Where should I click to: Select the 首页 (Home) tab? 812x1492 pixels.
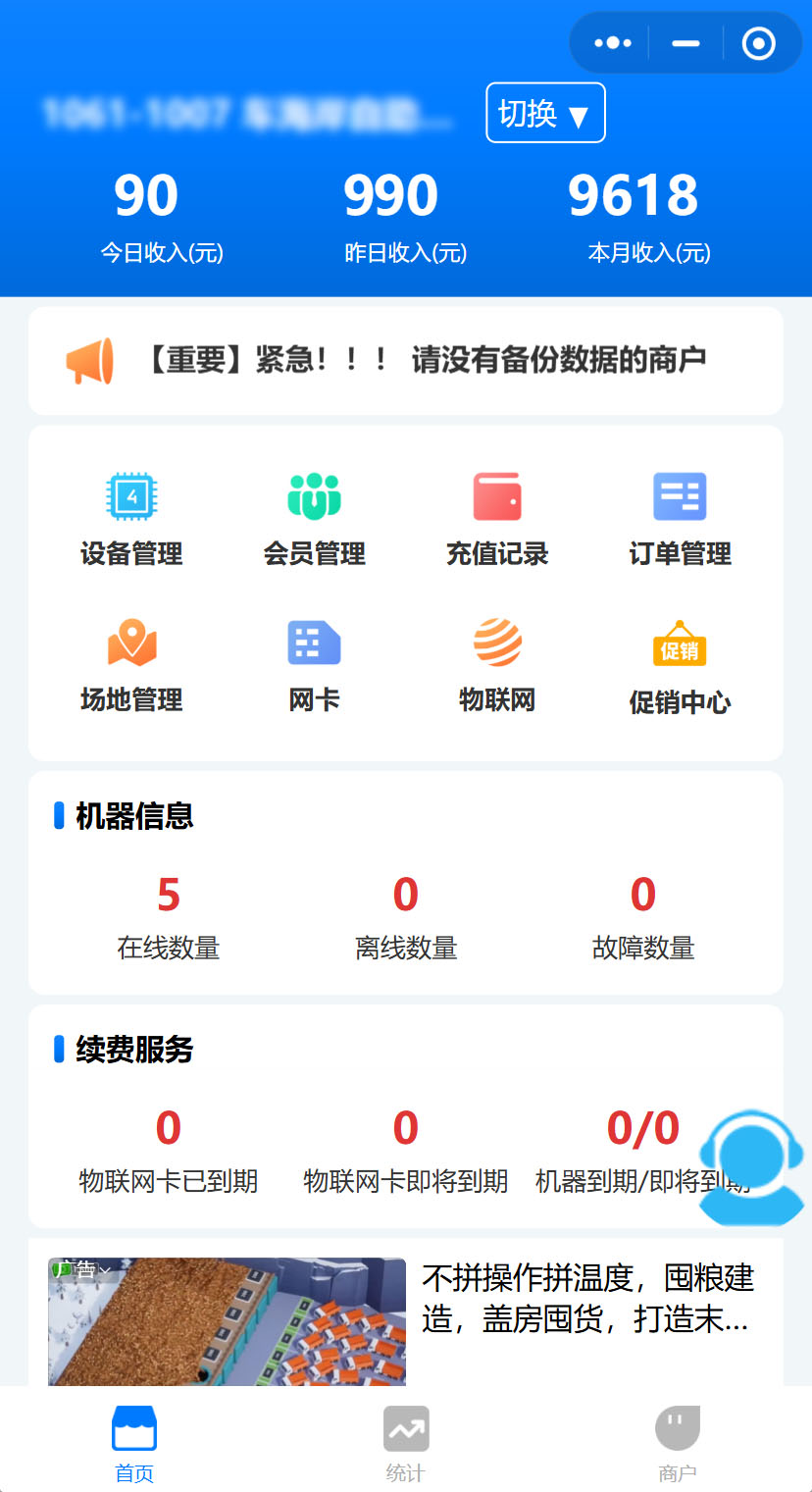tap(133, 1440)
